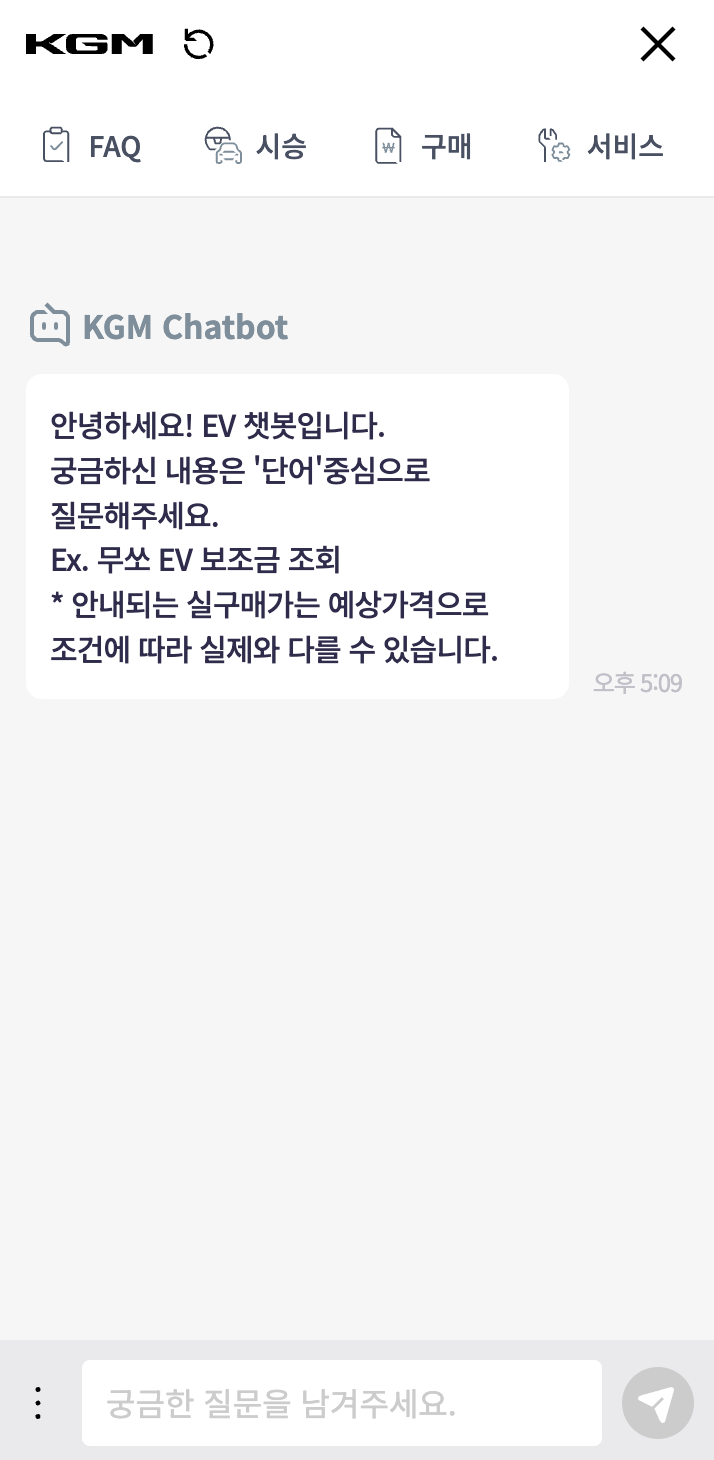Screen dimensions: 714x1460
Task: Open the FAQ menu
Action: [91, 147]
